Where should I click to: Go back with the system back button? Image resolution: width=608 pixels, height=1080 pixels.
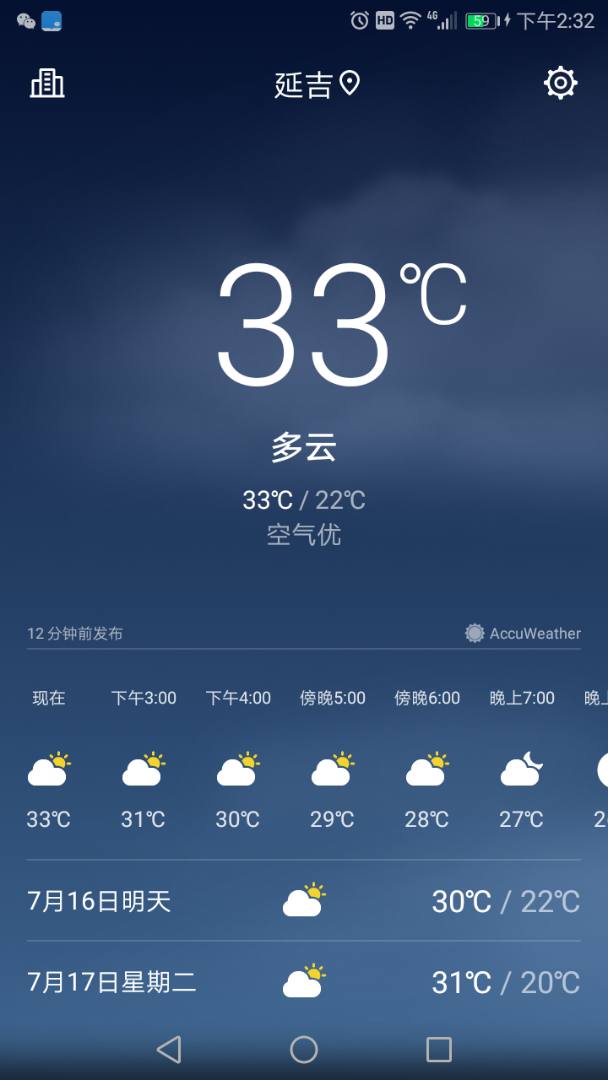click(x=169, y=1049)
